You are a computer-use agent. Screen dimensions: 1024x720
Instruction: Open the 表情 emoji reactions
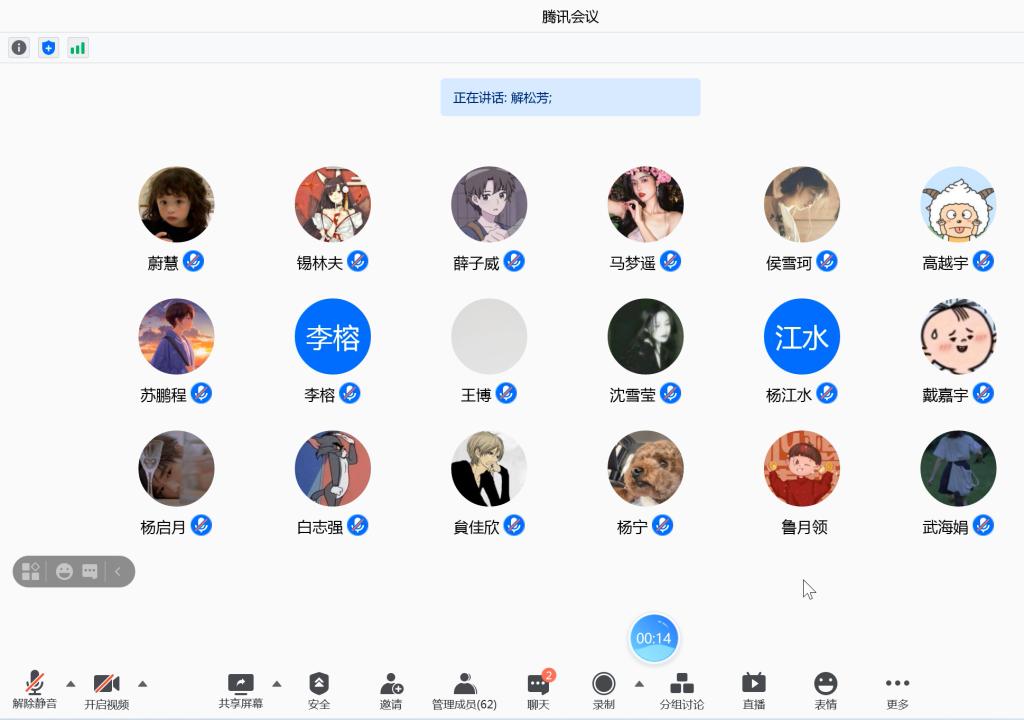825,690
